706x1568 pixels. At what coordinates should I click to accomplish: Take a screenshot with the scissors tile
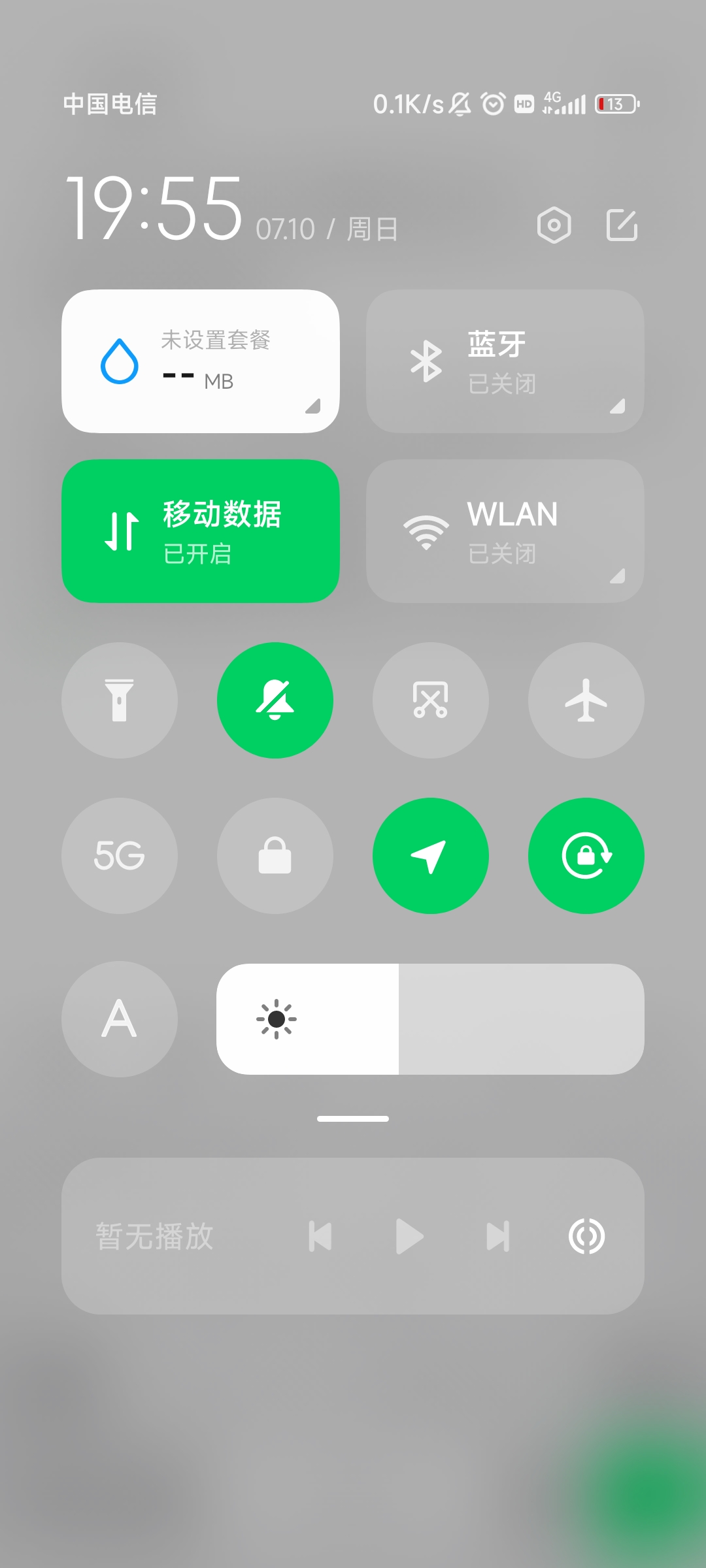431,700
